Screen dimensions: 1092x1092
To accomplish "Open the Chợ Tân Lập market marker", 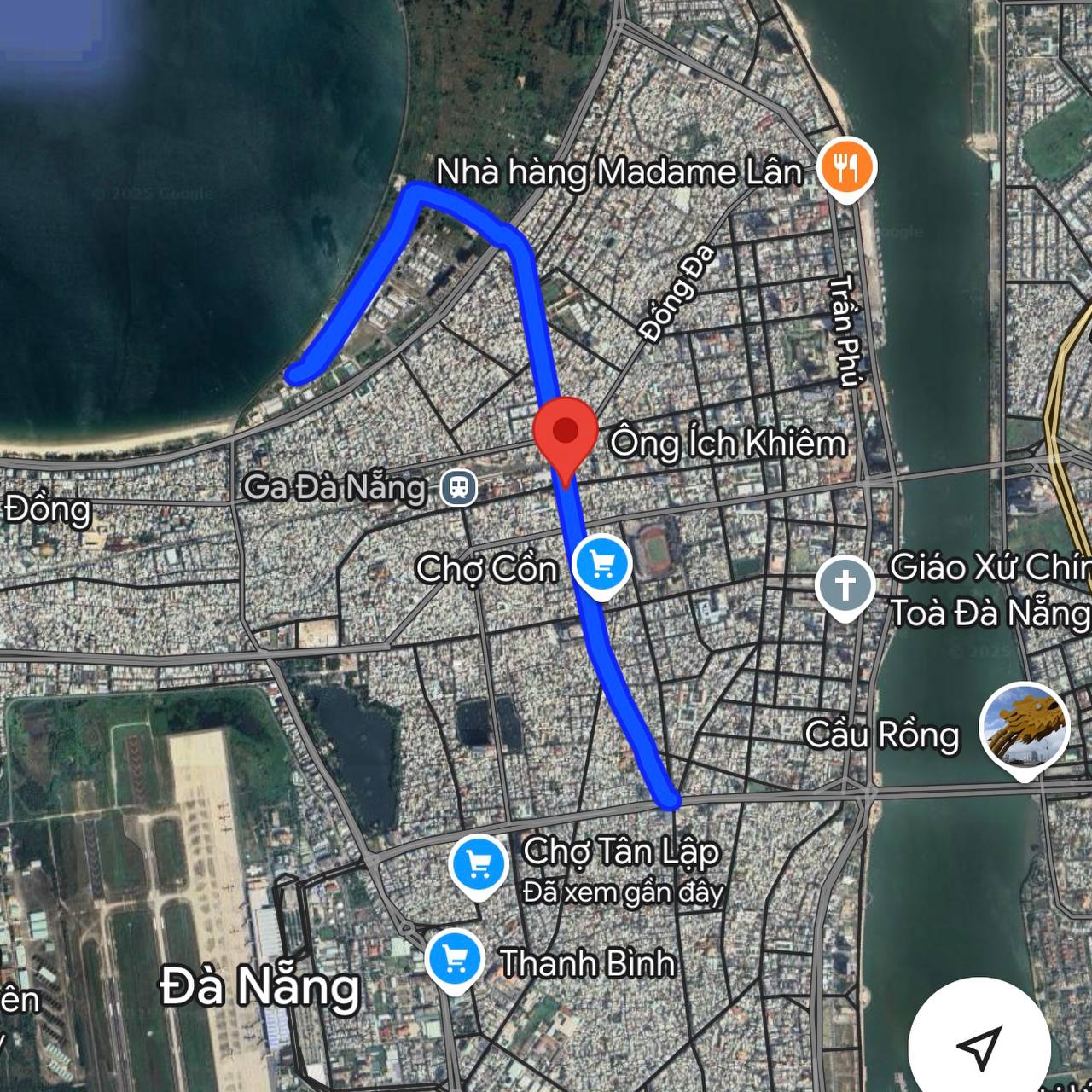I will tap(479, 865).
